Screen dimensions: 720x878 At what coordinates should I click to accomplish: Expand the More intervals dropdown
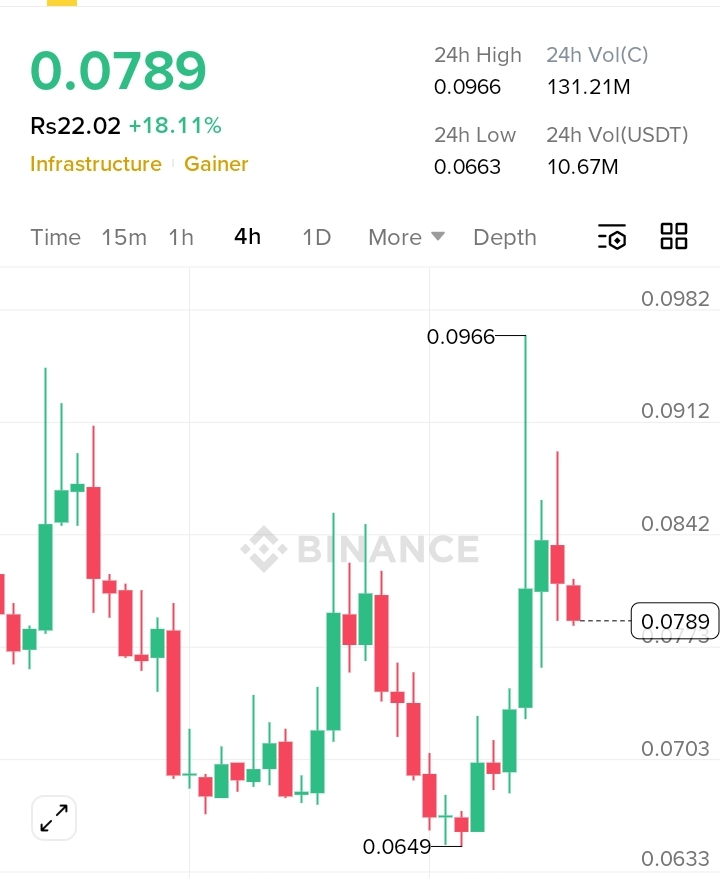tap(406, 237)
